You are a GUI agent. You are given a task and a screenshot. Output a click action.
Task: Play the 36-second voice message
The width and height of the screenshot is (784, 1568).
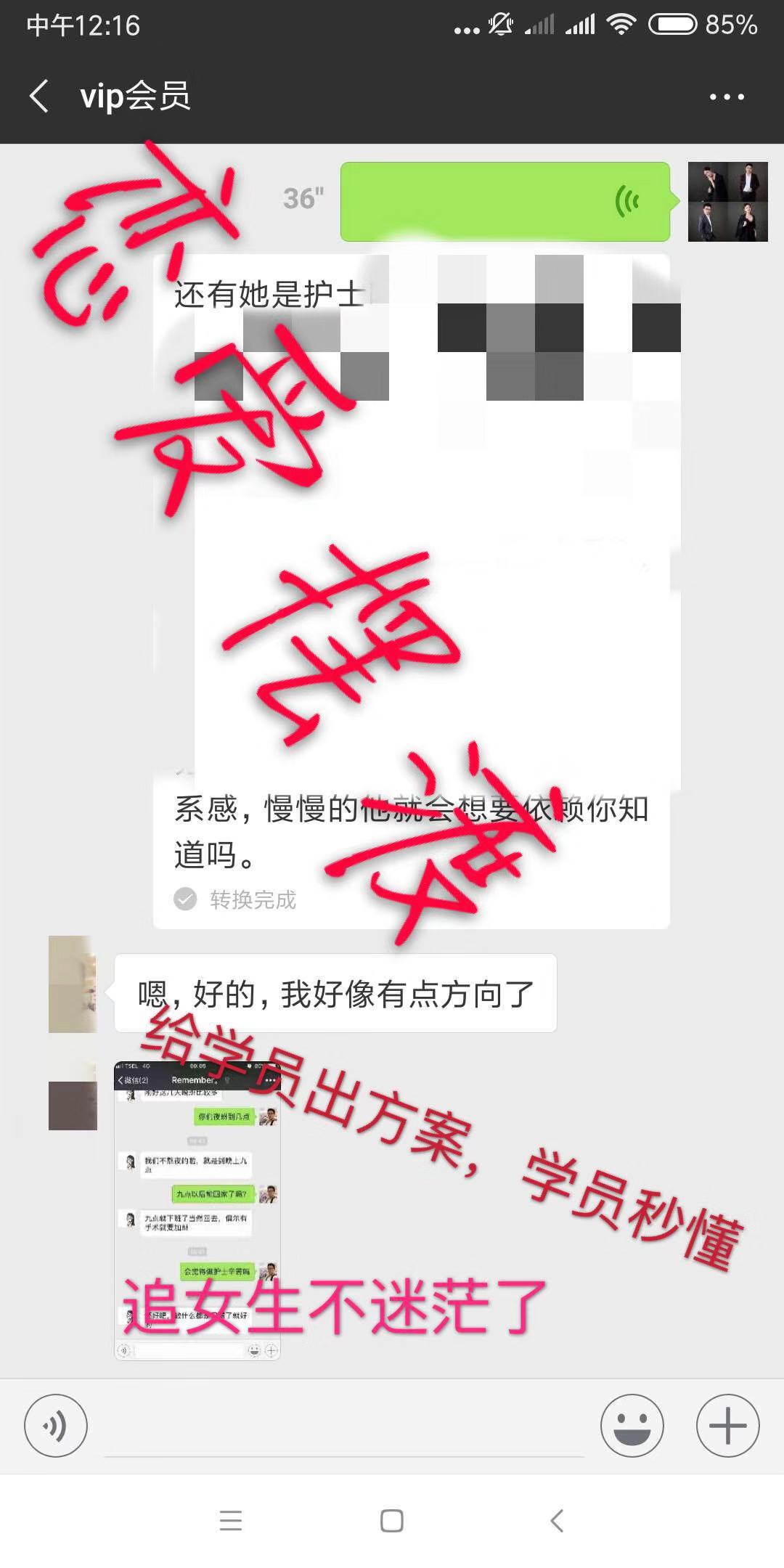(x=505, y=201)
